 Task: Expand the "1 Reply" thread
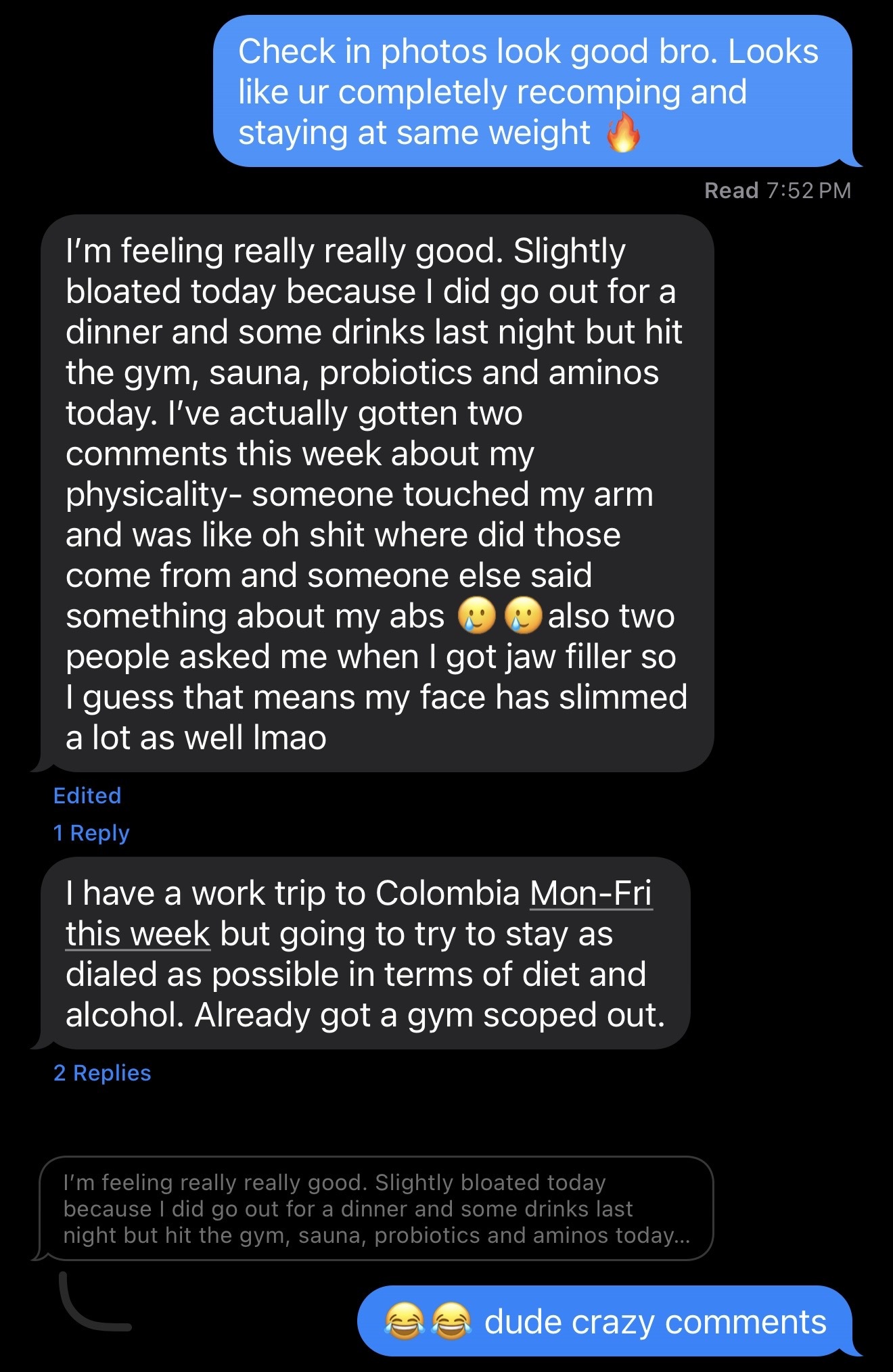pos(92,834)
